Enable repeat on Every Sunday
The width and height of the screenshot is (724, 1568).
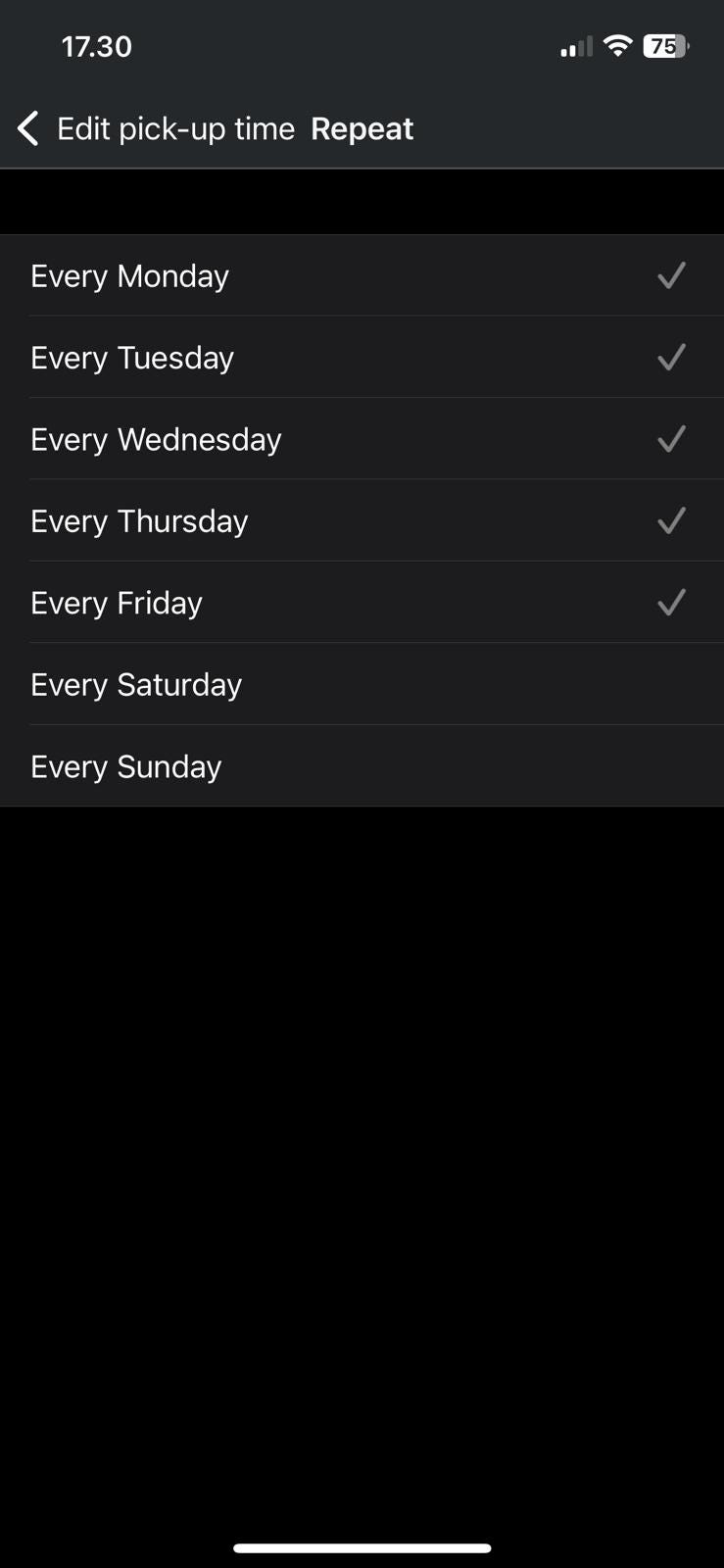pos(362,765)
